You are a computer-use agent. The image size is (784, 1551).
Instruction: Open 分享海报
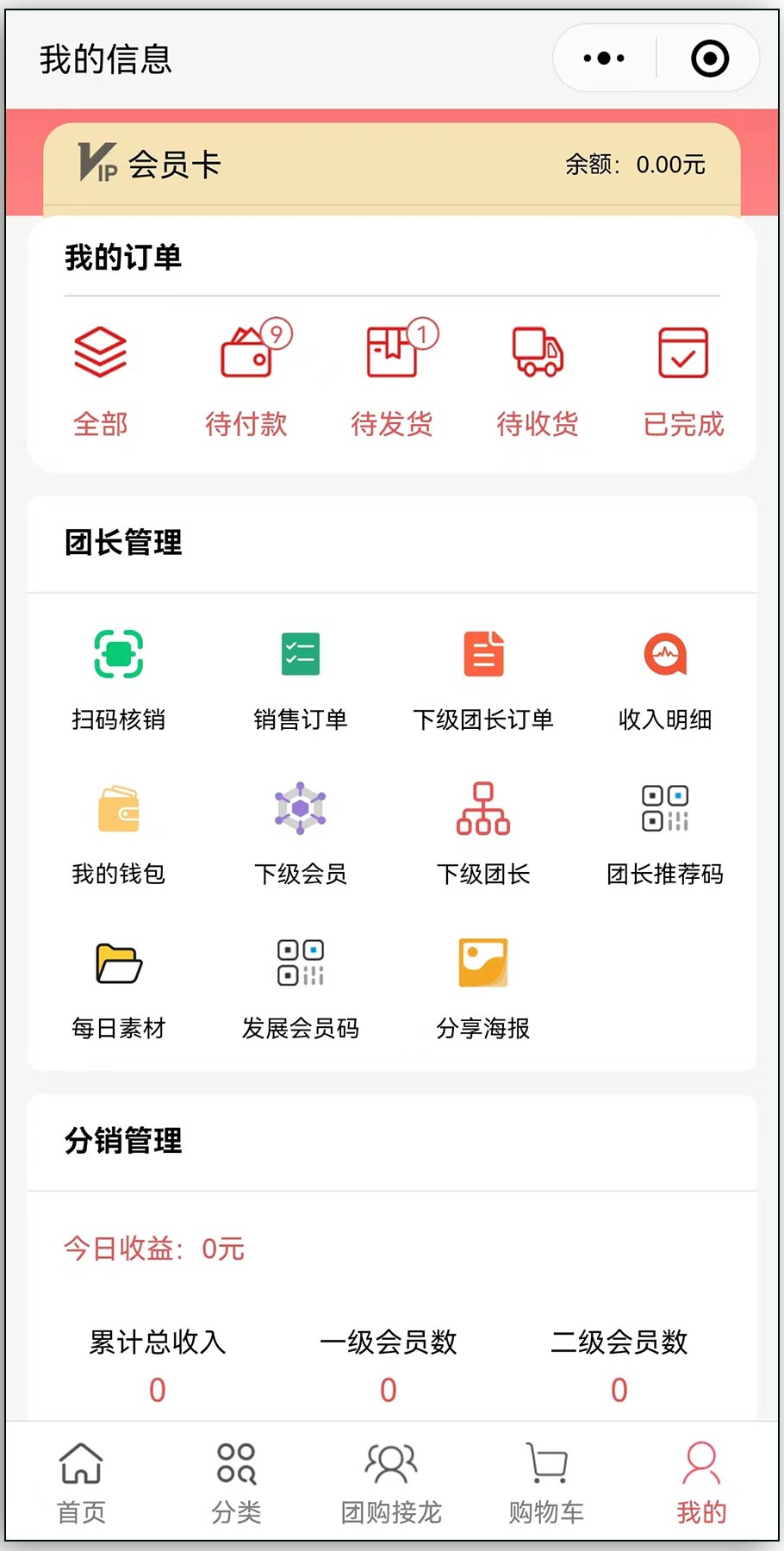483,987
